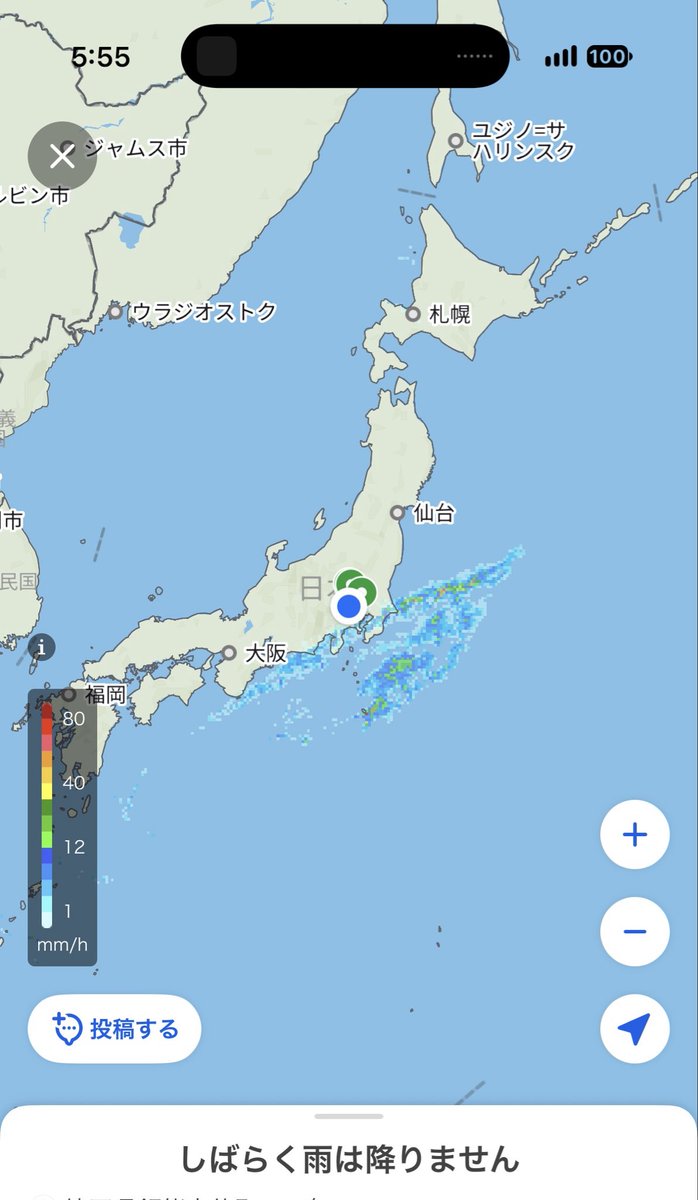Expand the bottom sheet handle
Image resolution: width=698 pixels, height=1200 pixels.
pos(349,1116)
